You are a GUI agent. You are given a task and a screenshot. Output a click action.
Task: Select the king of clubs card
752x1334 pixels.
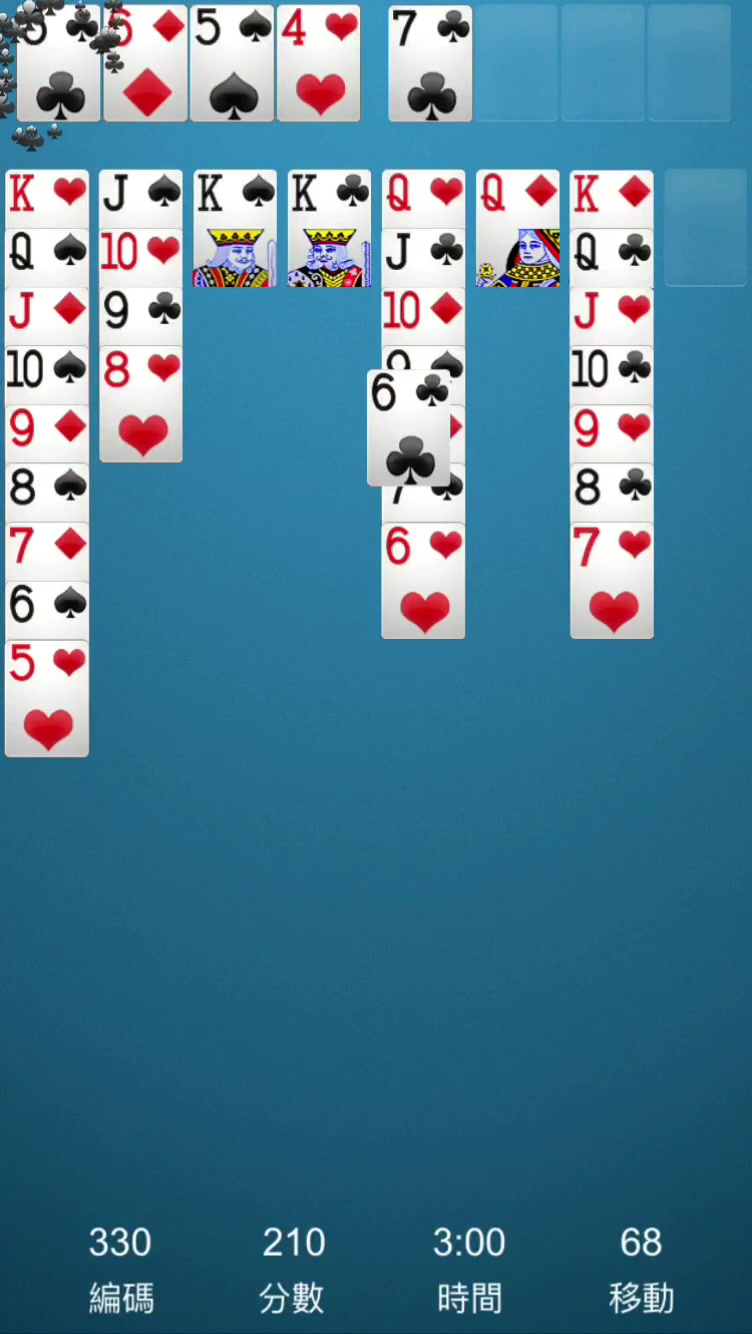(x=329, y=230)
